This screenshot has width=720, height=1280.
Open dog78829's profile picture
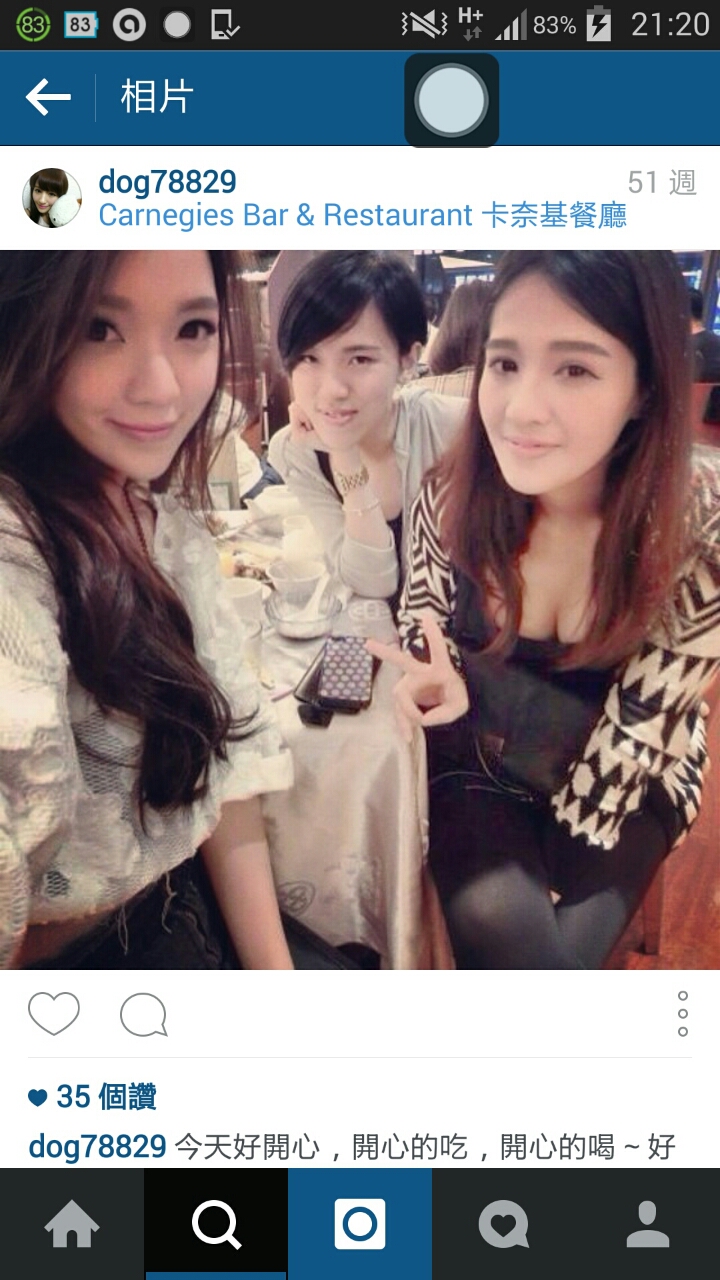point(52,198)
